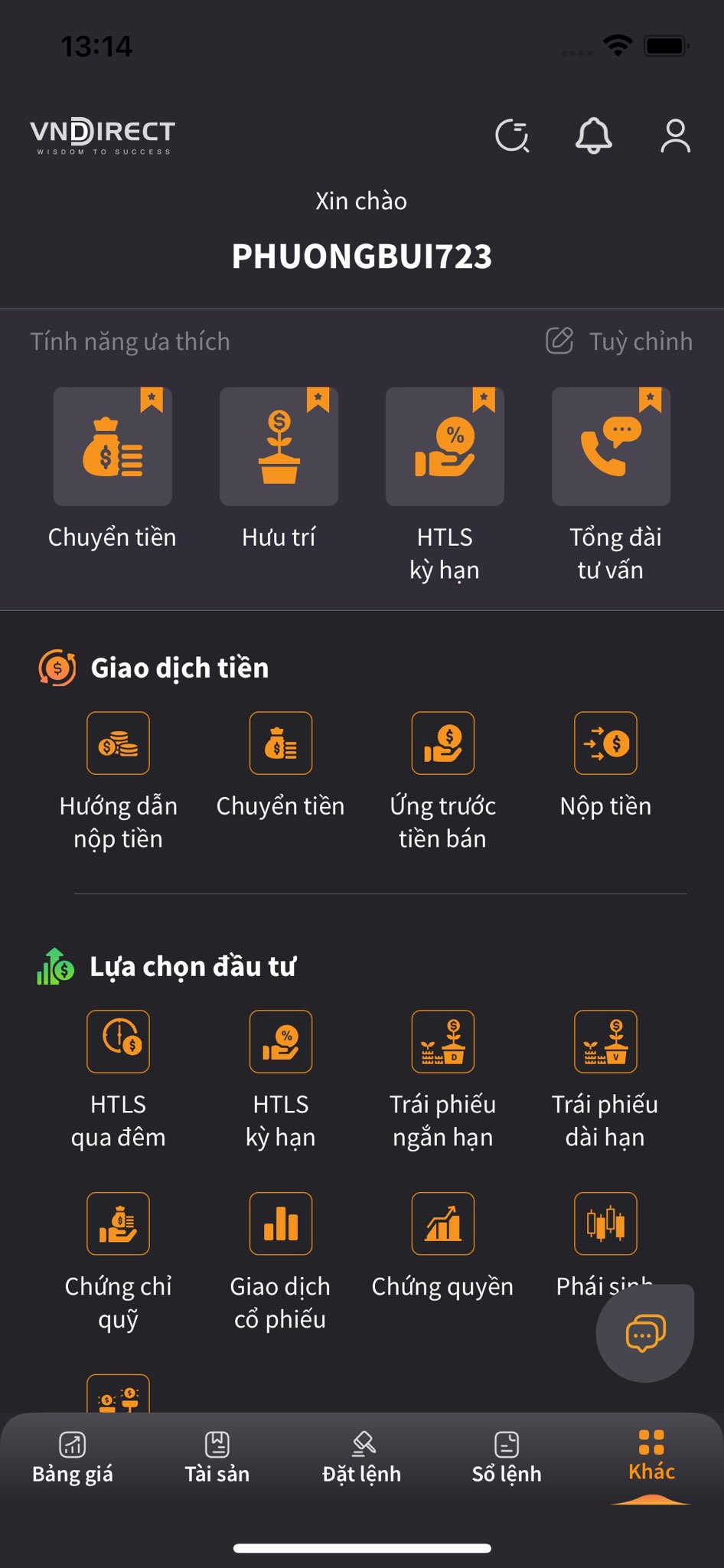The width and height of the screenshot is (724, 1568).
Task: Go to the Đặt lệnh tab
Action: (x=362, y=1458)
